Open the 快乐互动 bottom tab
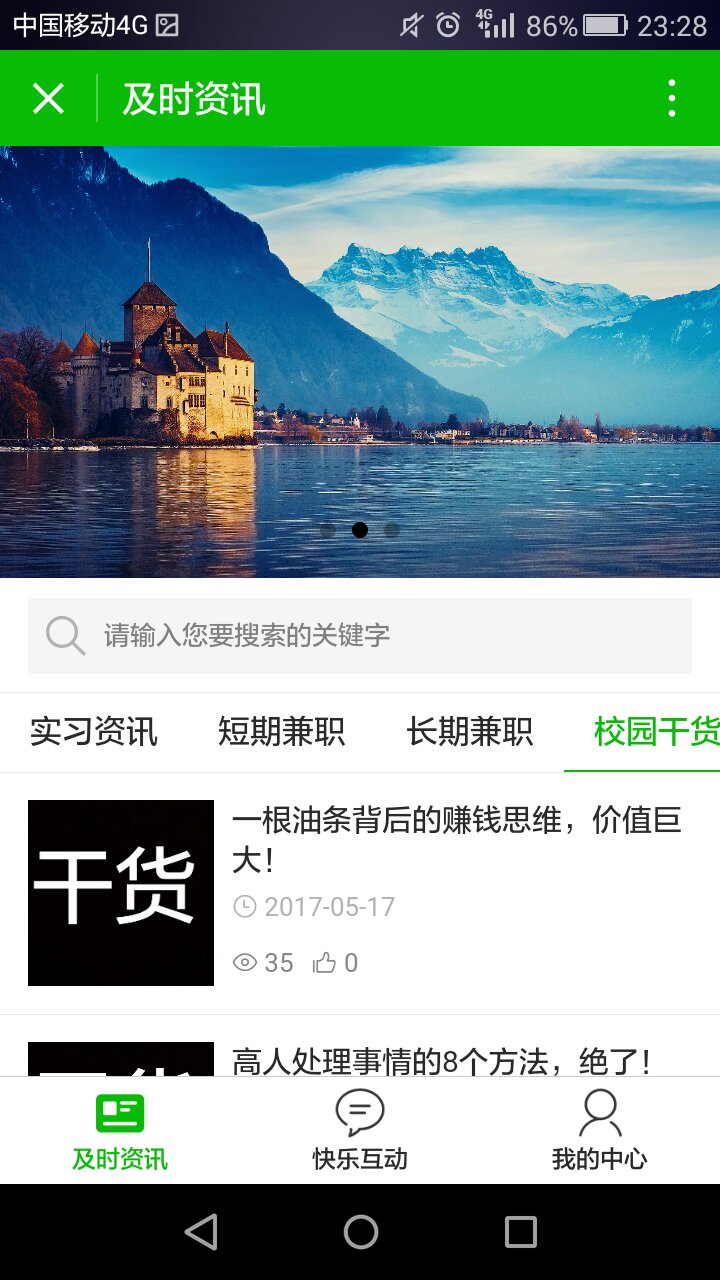Image resolution: width=720 pixels, height=1280 pixels. 360,1132
